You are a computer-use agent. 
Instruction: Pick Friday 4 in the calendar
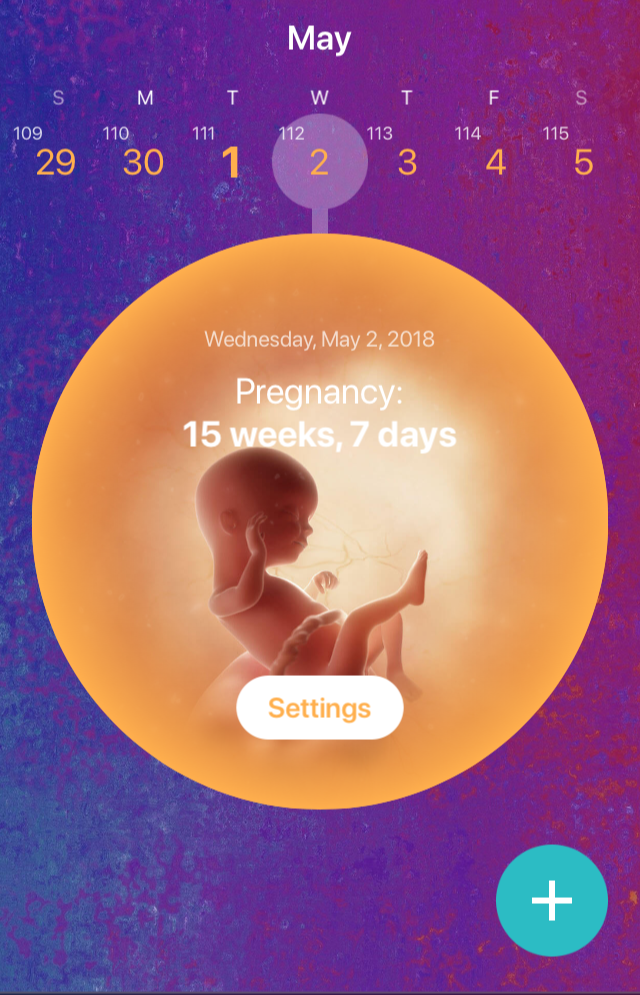pyautogui.click(x=495, y=162)
